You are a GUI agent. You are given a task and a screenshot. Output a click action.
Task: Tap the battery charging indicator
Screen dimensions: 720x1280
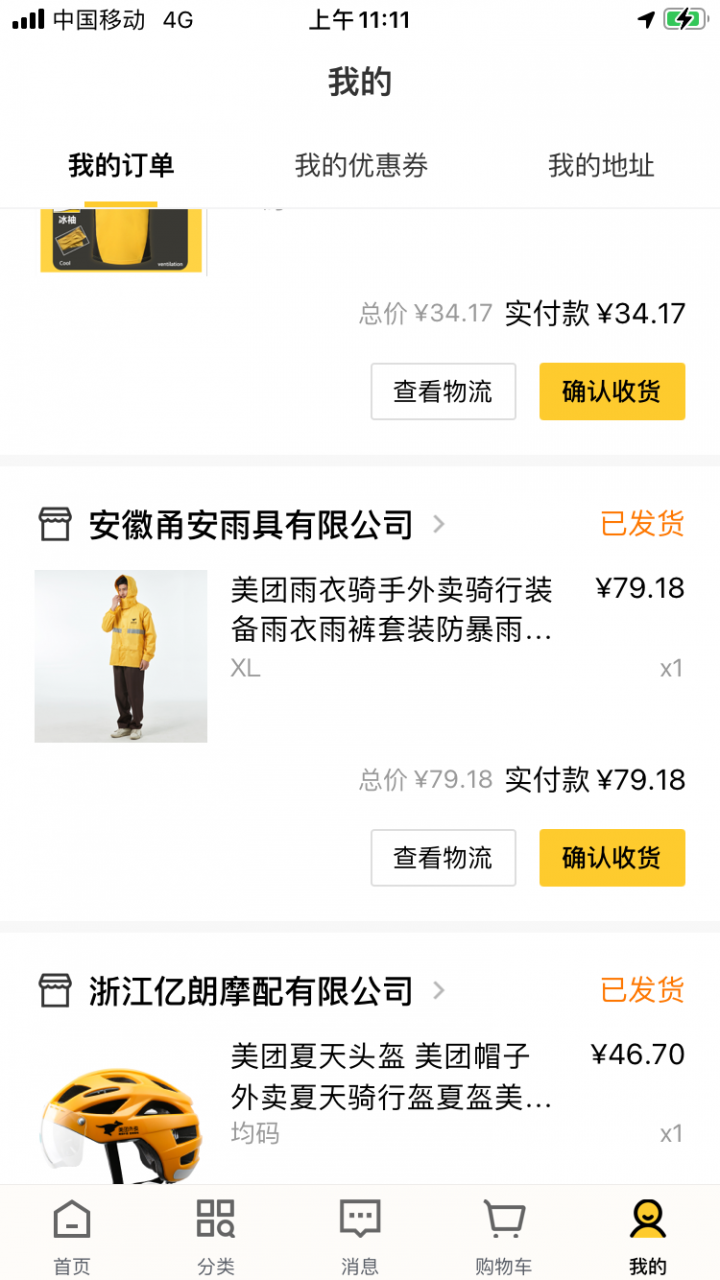coord(688,16)
